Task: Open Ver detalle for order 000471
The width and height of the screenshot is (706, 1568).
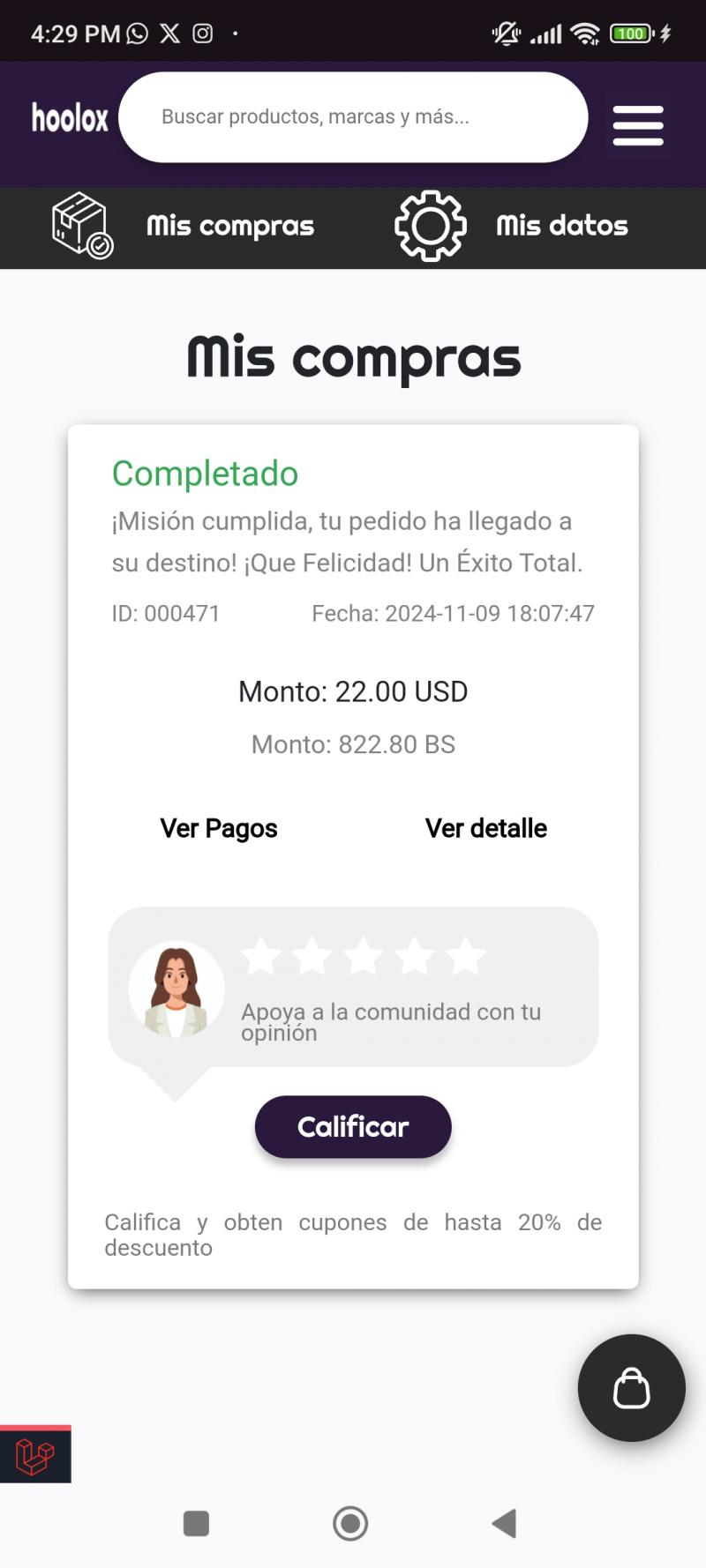Action: pos(486,828)
